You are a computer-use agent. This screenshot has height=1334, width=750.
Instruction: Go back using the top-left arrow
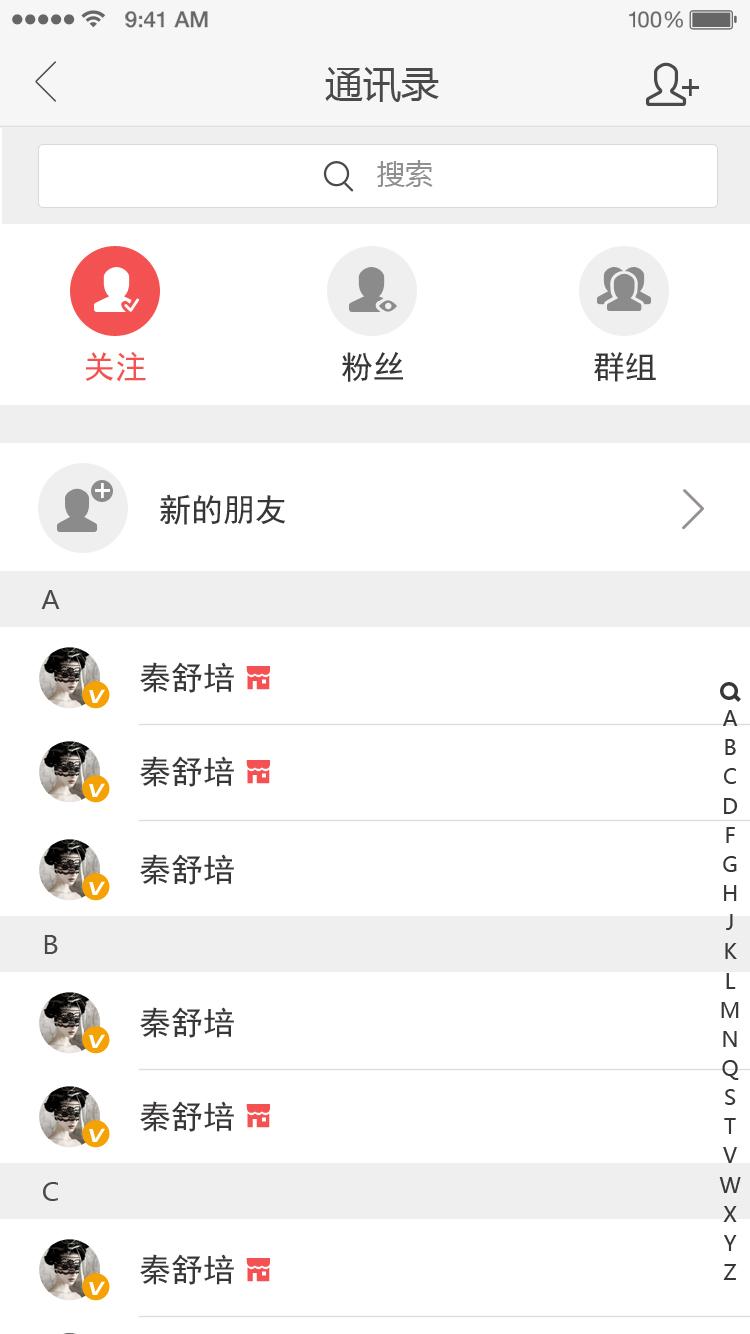pos(46,83)
